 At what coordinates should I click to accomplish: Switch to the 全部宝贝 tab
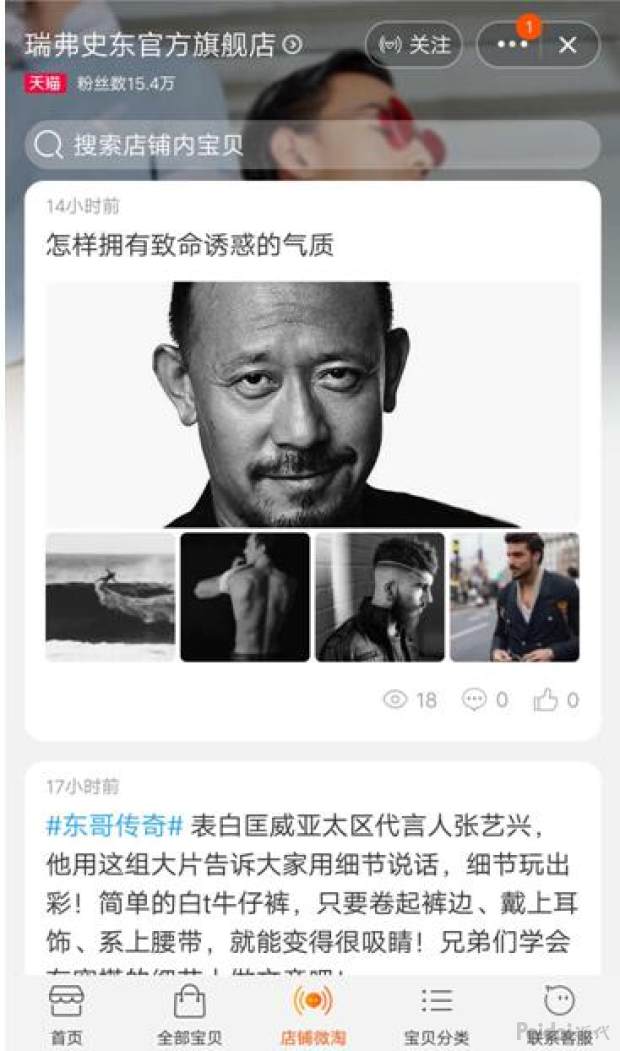click(x=189, y=1014)
